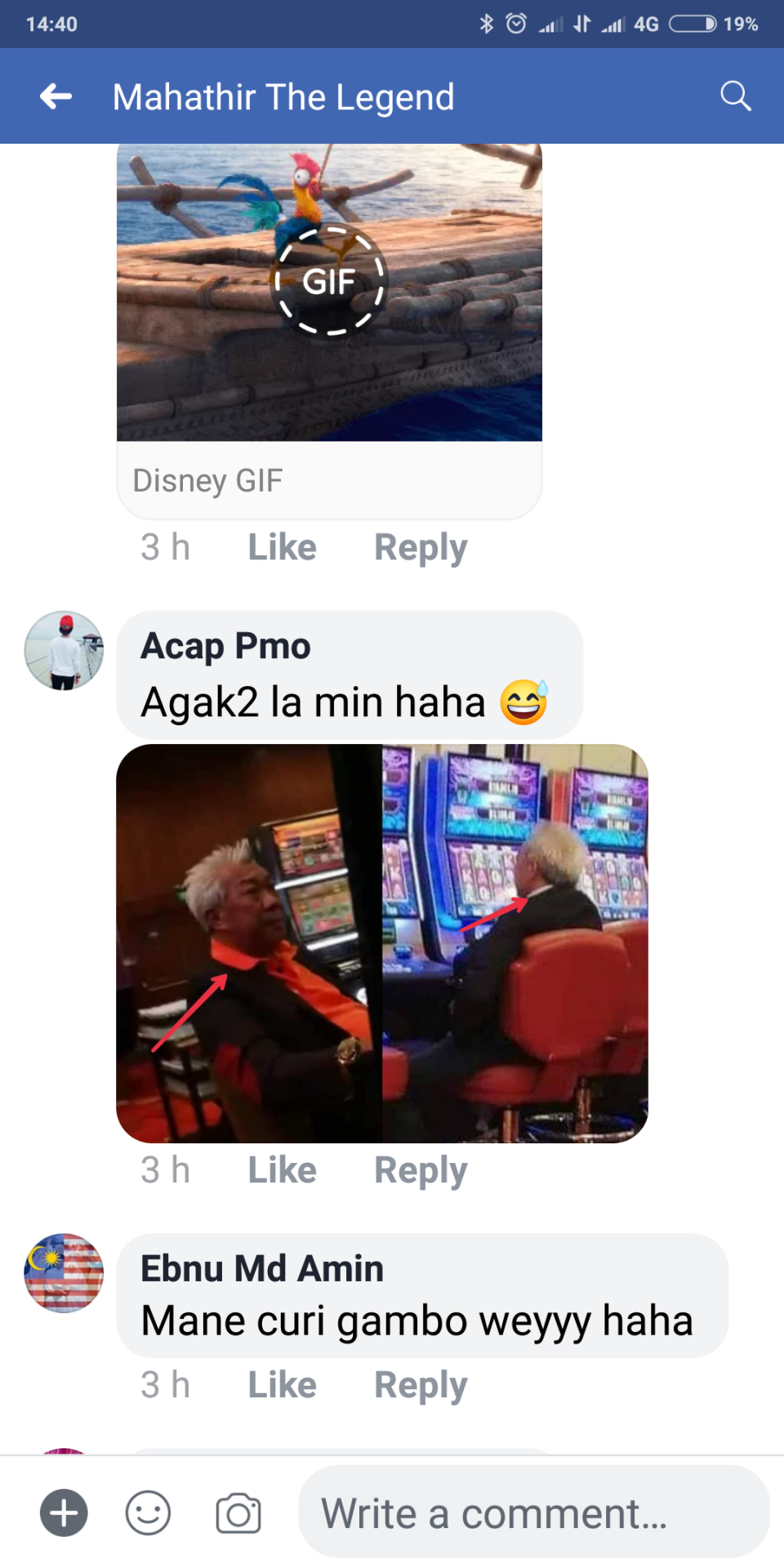Like Ebnu Md Amin's comment

tap(281, 1384)
